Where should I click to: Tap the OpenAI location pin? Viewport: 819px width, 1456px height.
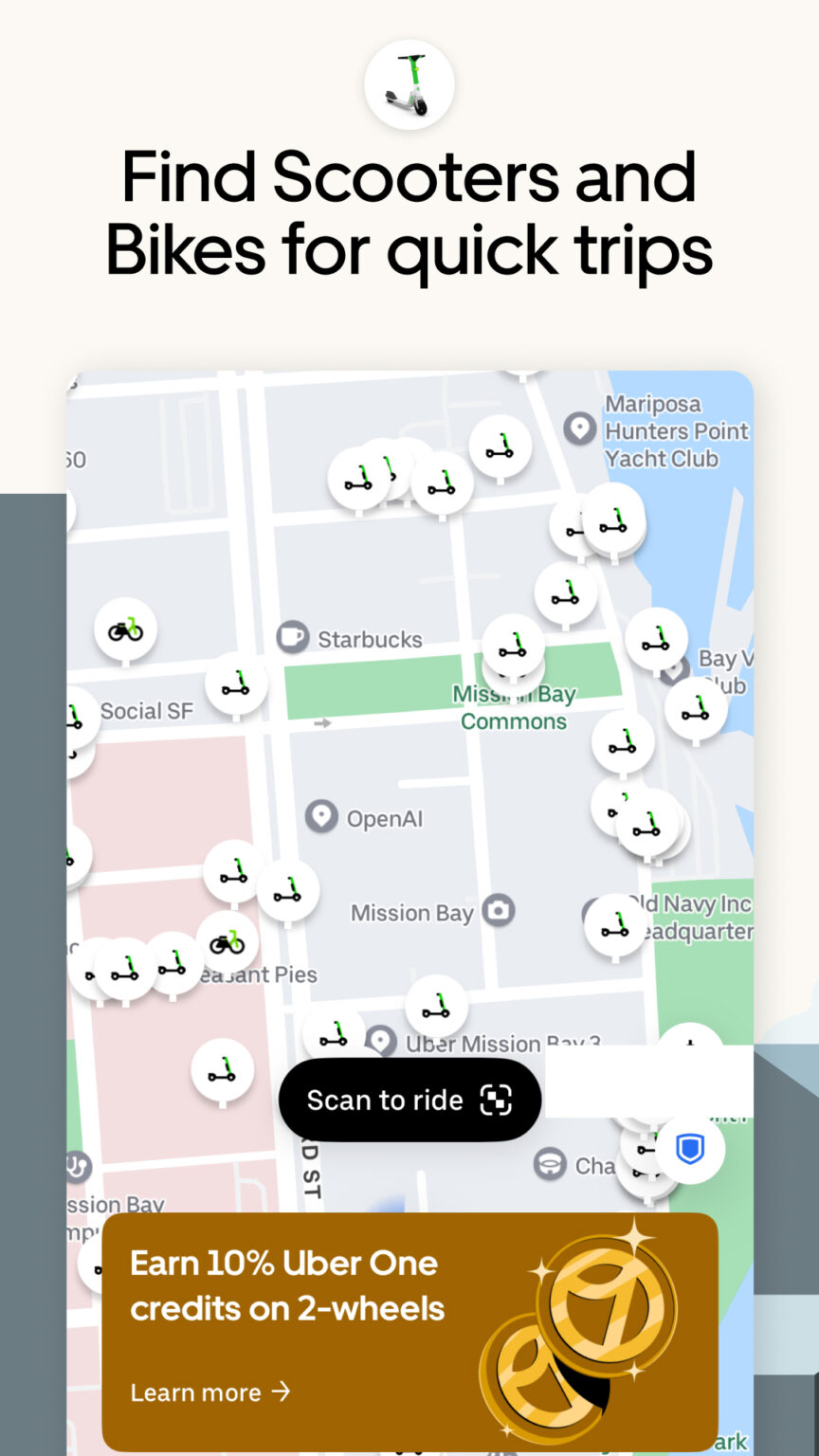click(x=320, y=815)
